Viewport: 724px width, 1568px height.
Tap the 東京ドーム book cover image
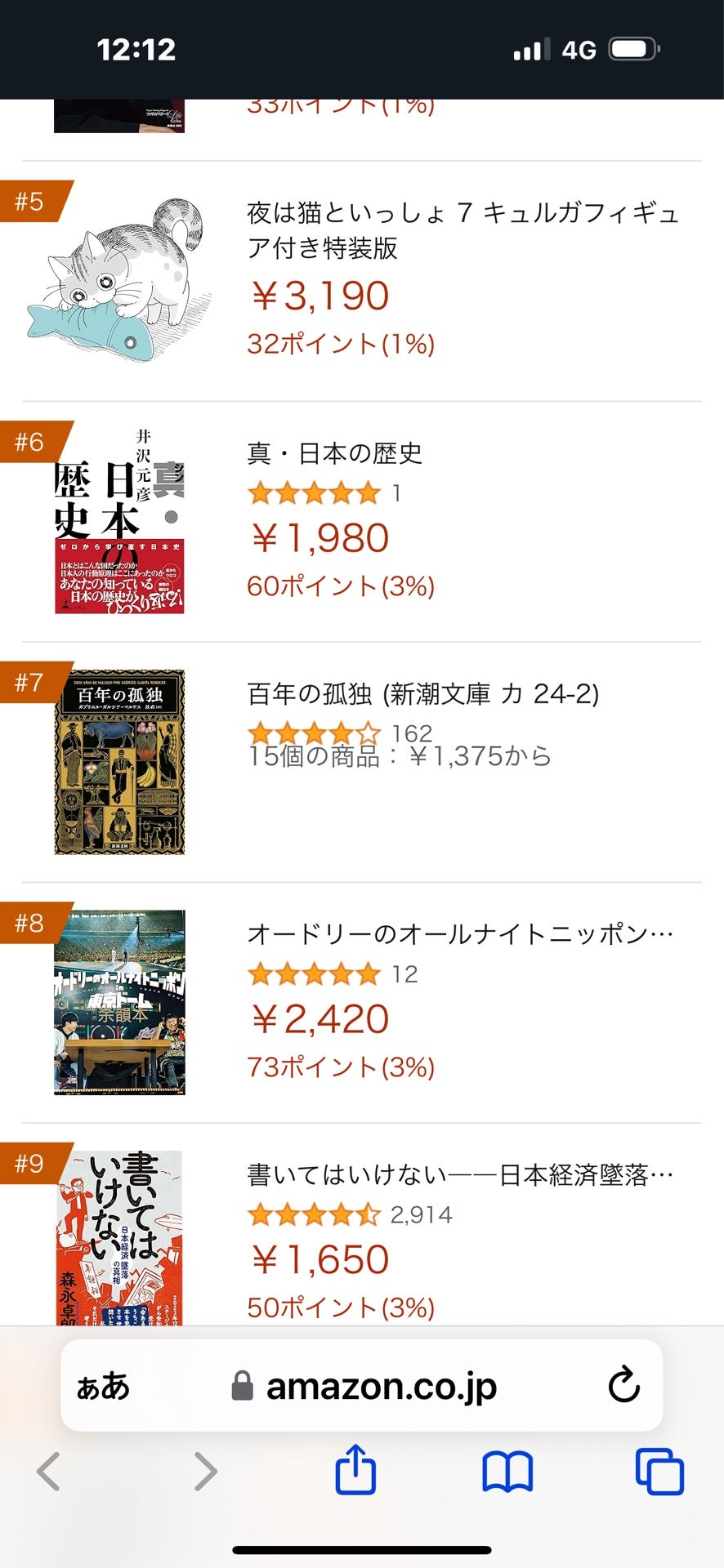click(x=119, y=1002)
